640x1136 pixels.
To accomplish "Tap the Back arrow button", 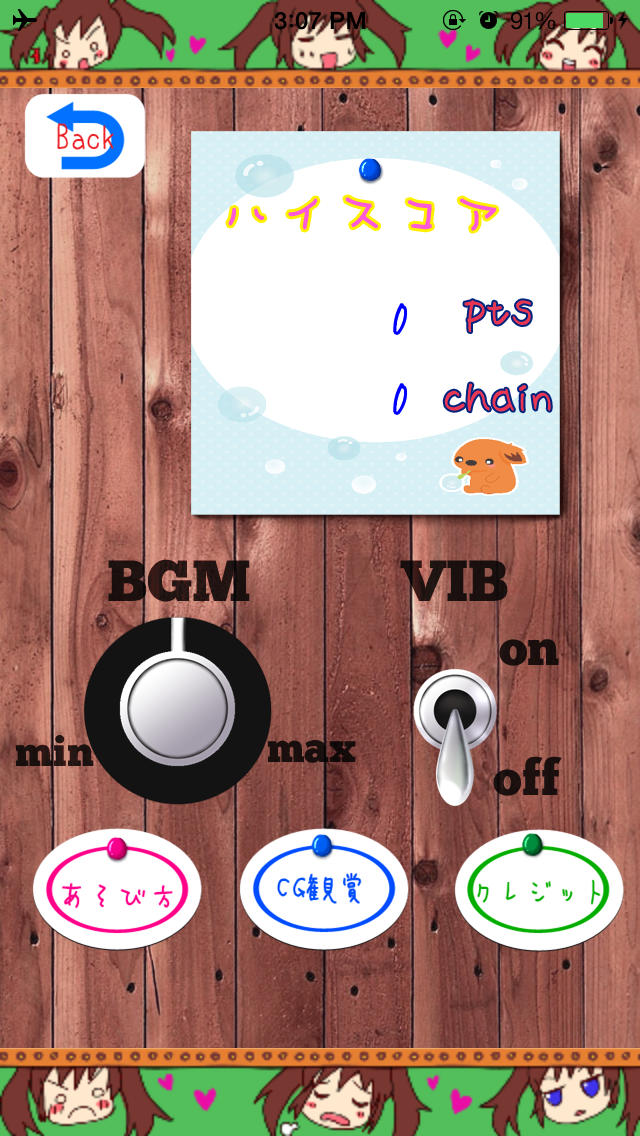I will tap(85, 136).
